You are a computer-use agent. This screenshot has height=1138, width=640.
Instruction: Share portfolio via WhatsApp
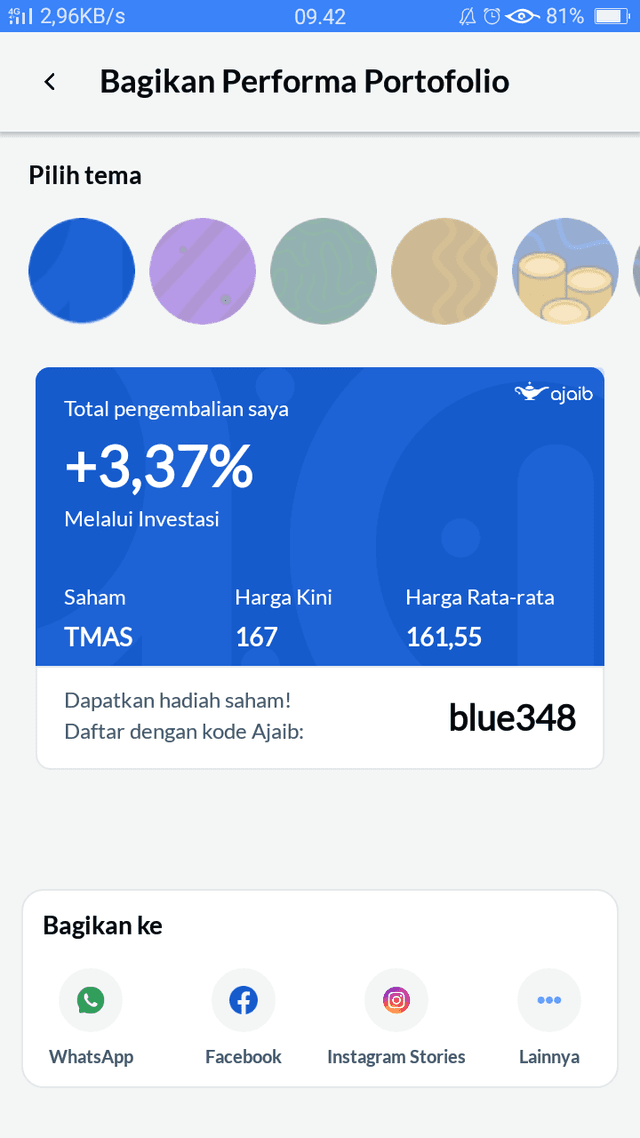click(x=91, y=1000)
